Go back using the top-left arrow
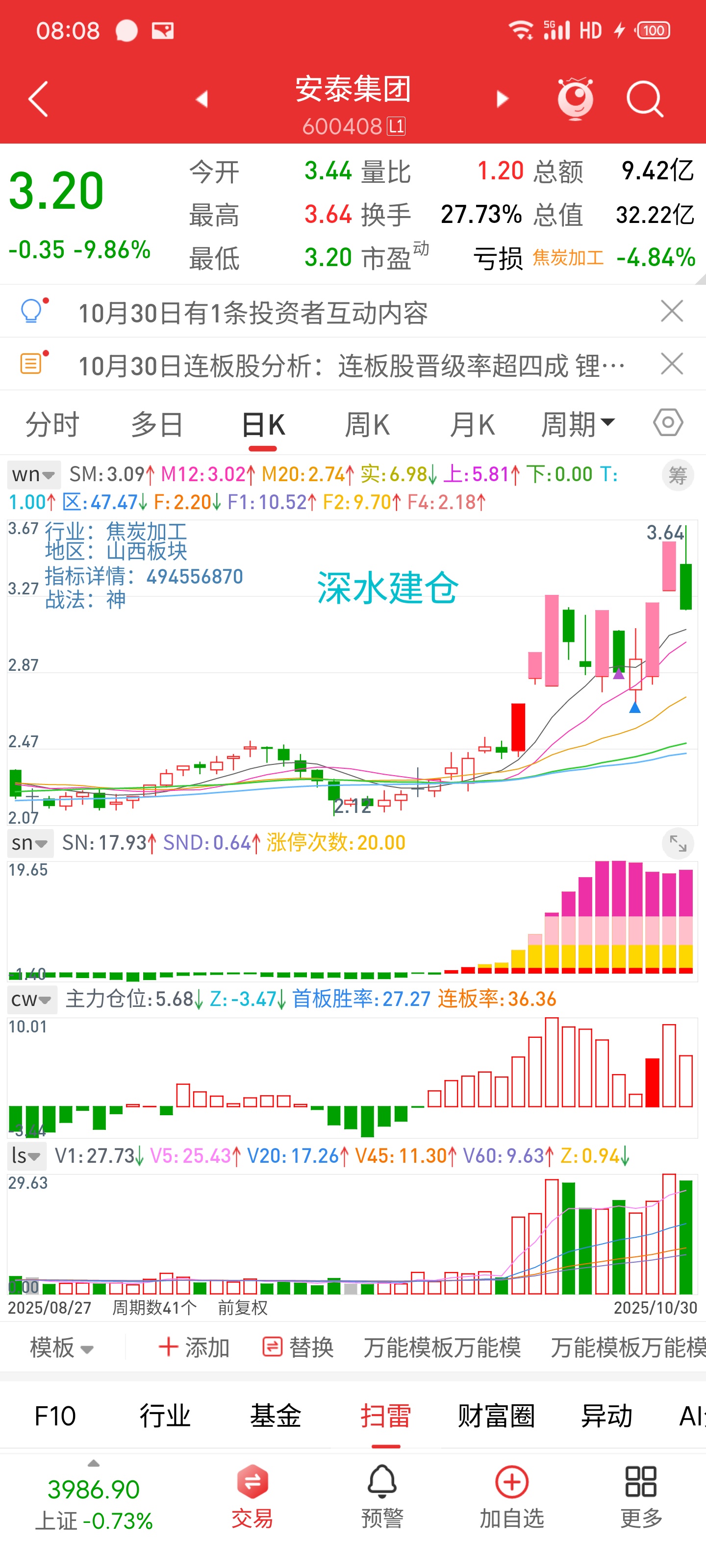 (x=38, y=98)
